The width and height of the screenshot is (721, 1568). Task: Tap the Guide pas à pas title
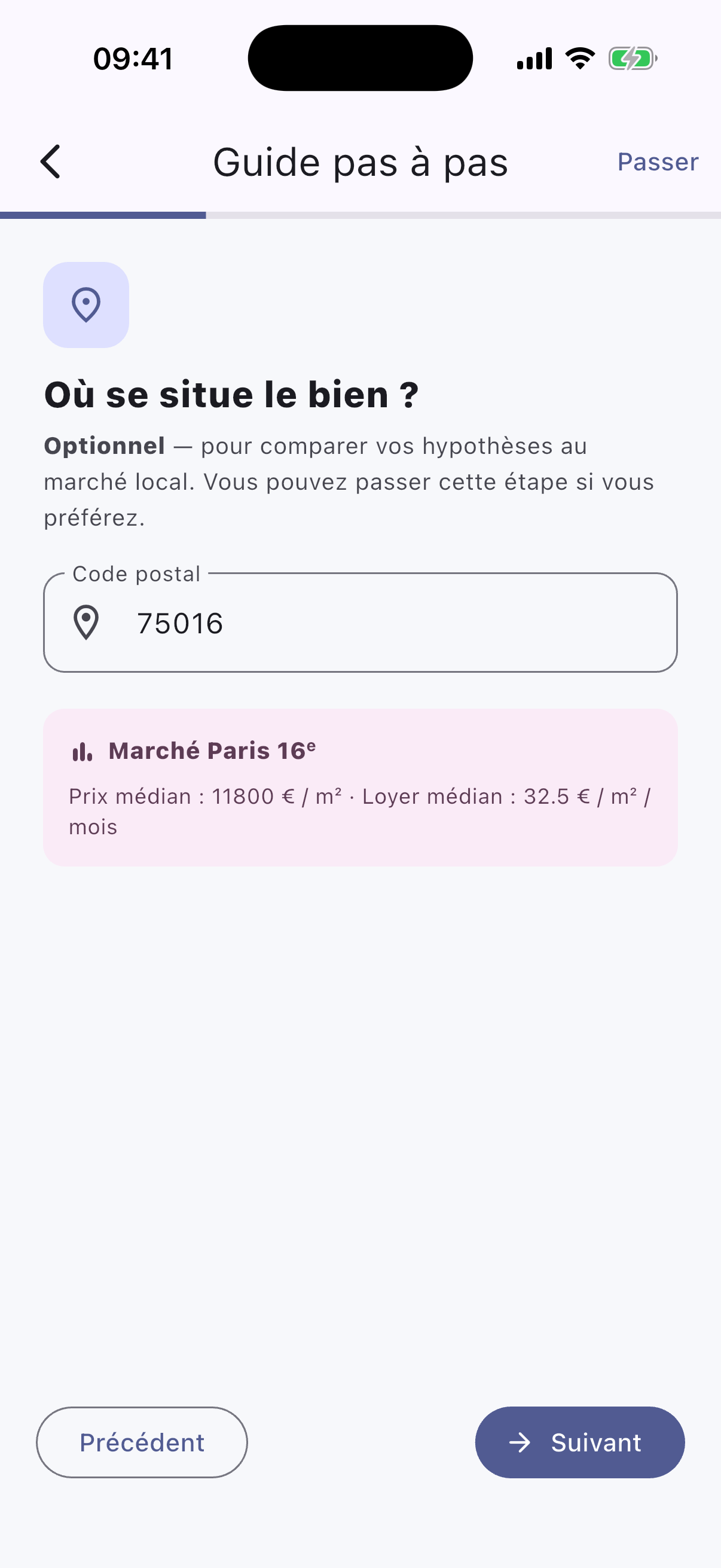tap(361, 162)
